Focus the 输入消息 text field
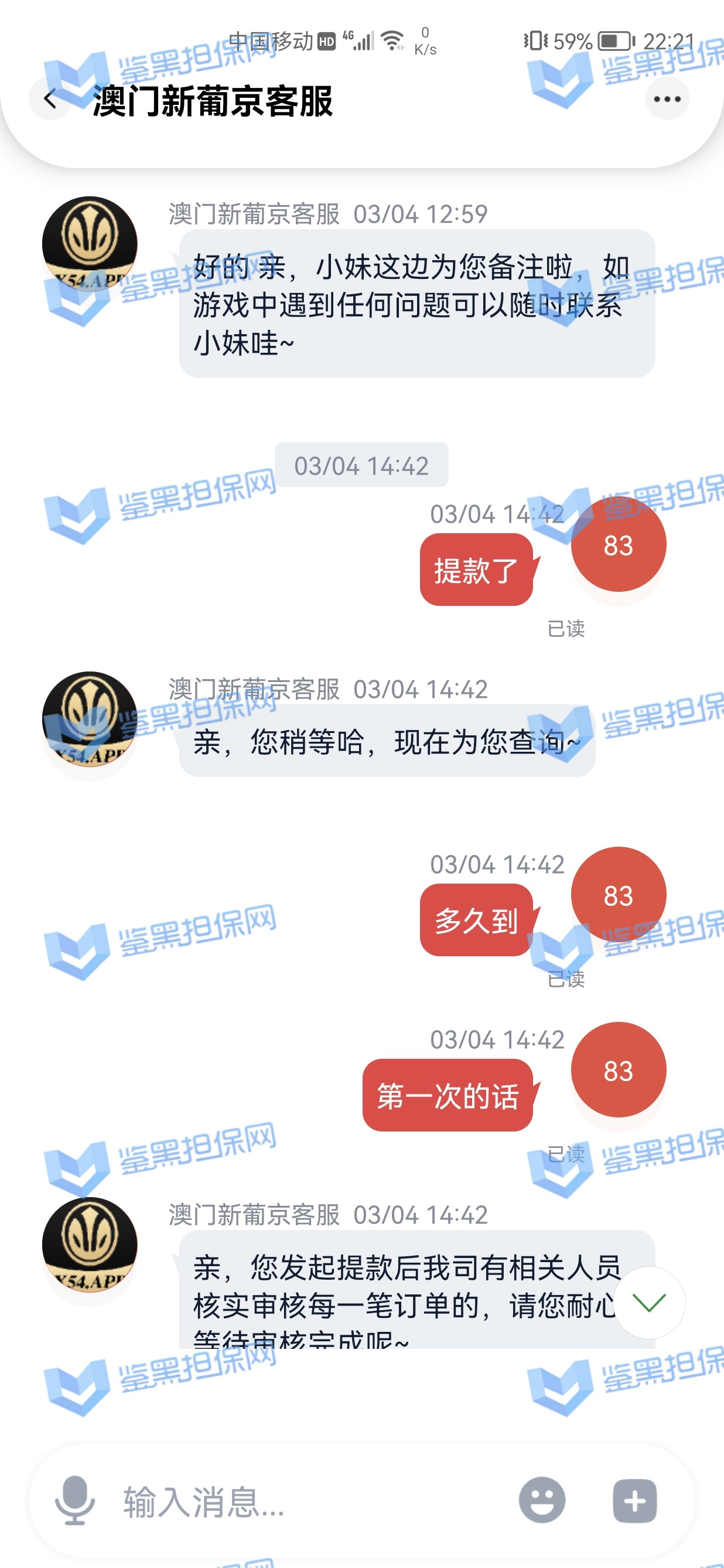724x1568 pixels. tap(304, 1501)
